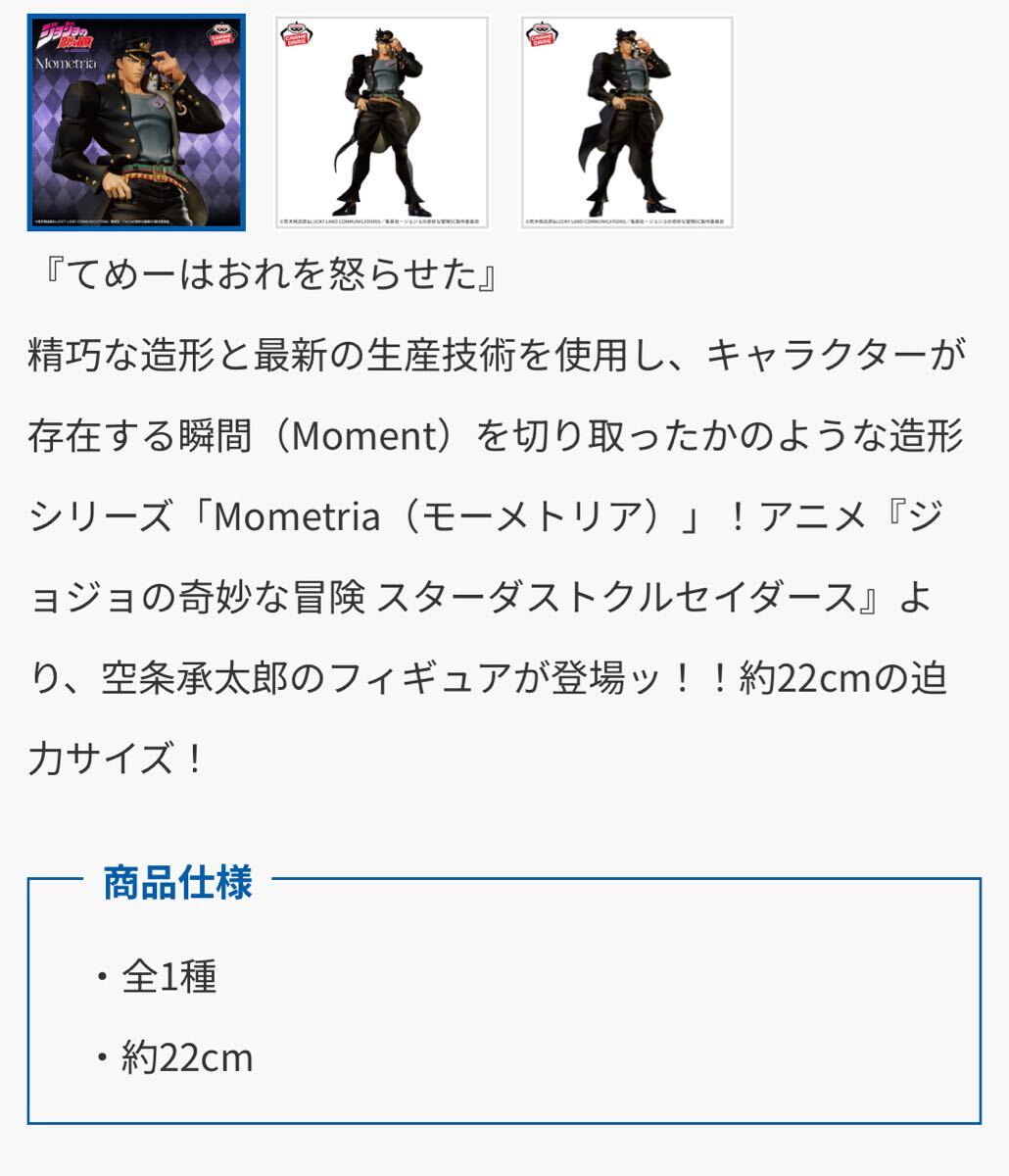Image resolution: width=1009 pixels, height=1176 pixels.
Task: Select the purple Mometria promo thumbnail
Action: point(136,122)
